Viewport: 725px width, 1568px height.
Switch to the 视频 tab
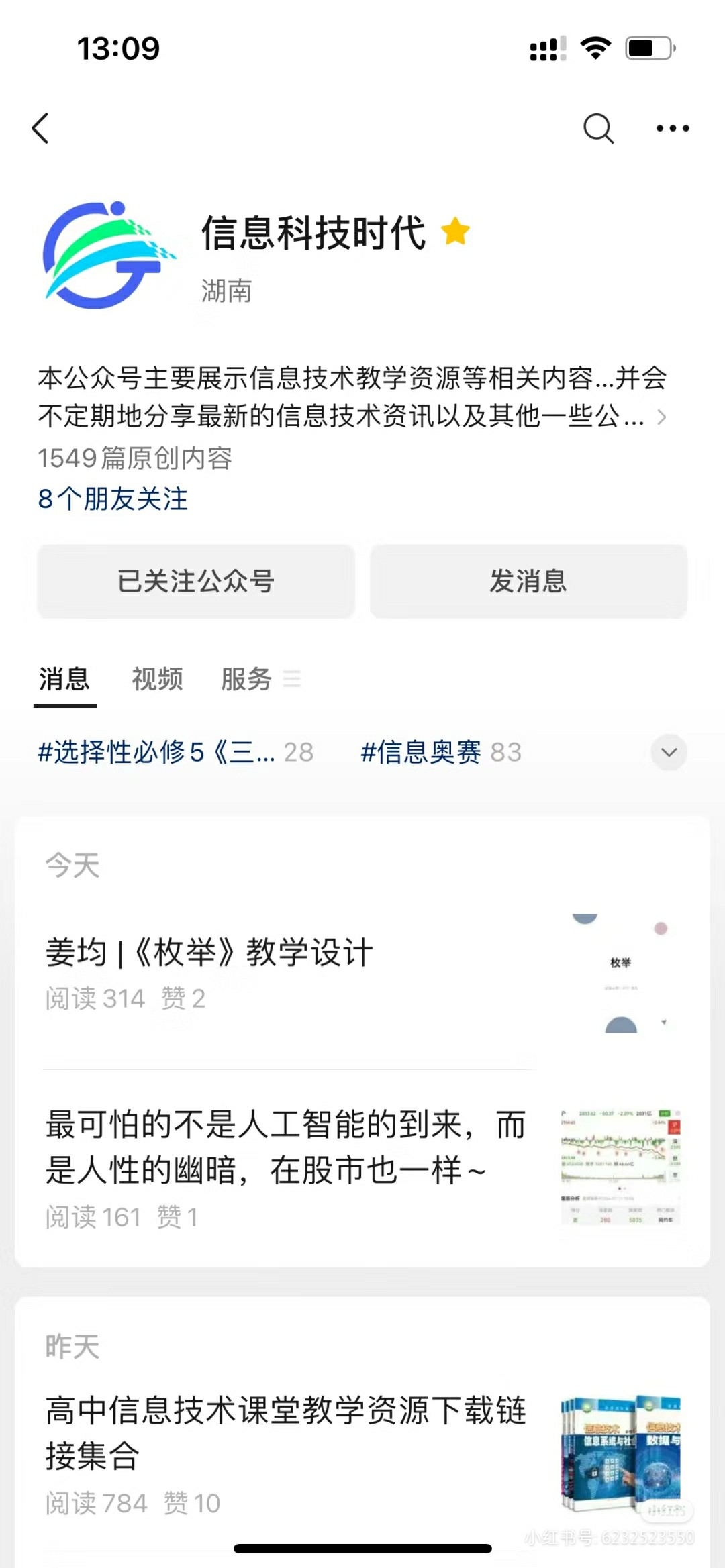[158, 679]
